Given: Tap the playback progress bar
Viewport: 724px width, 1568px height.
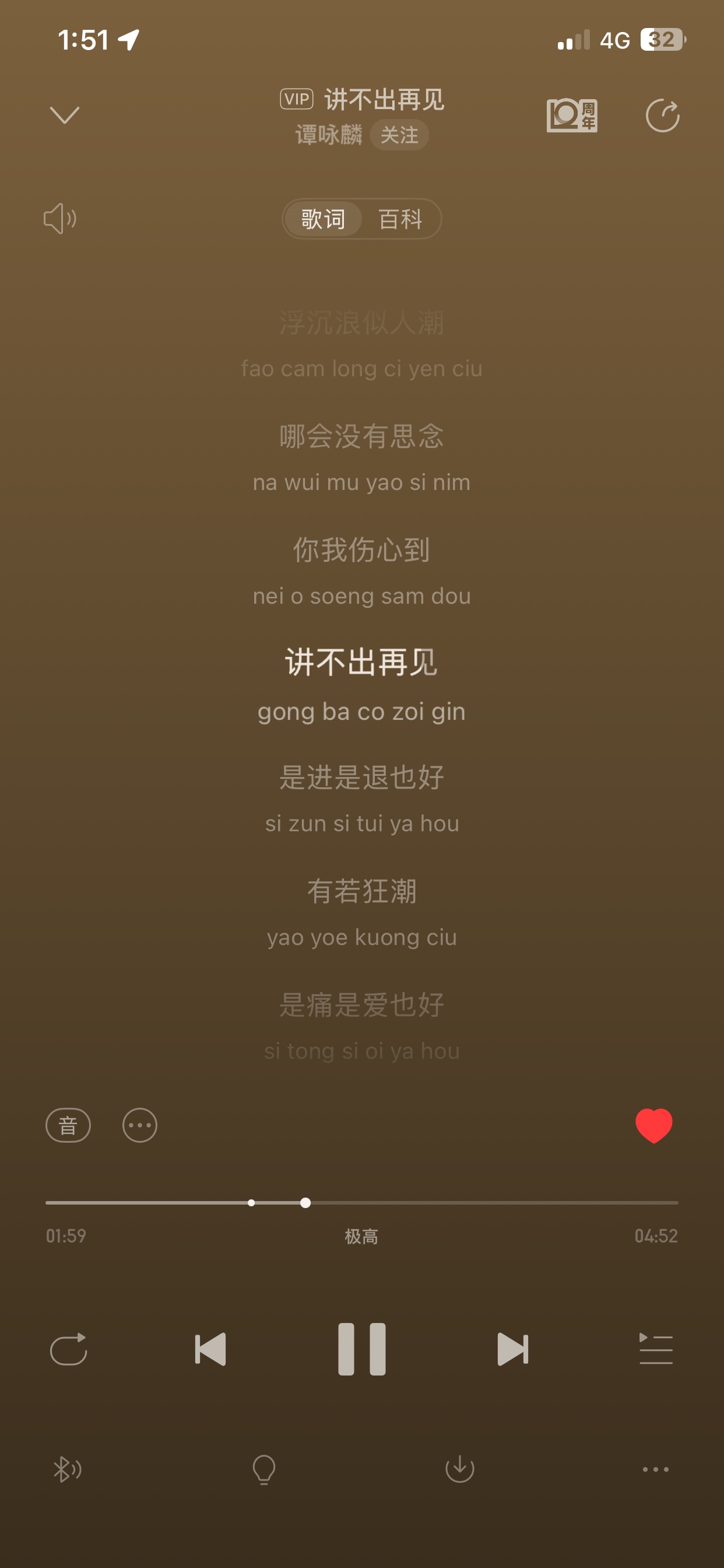Looking at the screenshot, I should (362, 1203).
